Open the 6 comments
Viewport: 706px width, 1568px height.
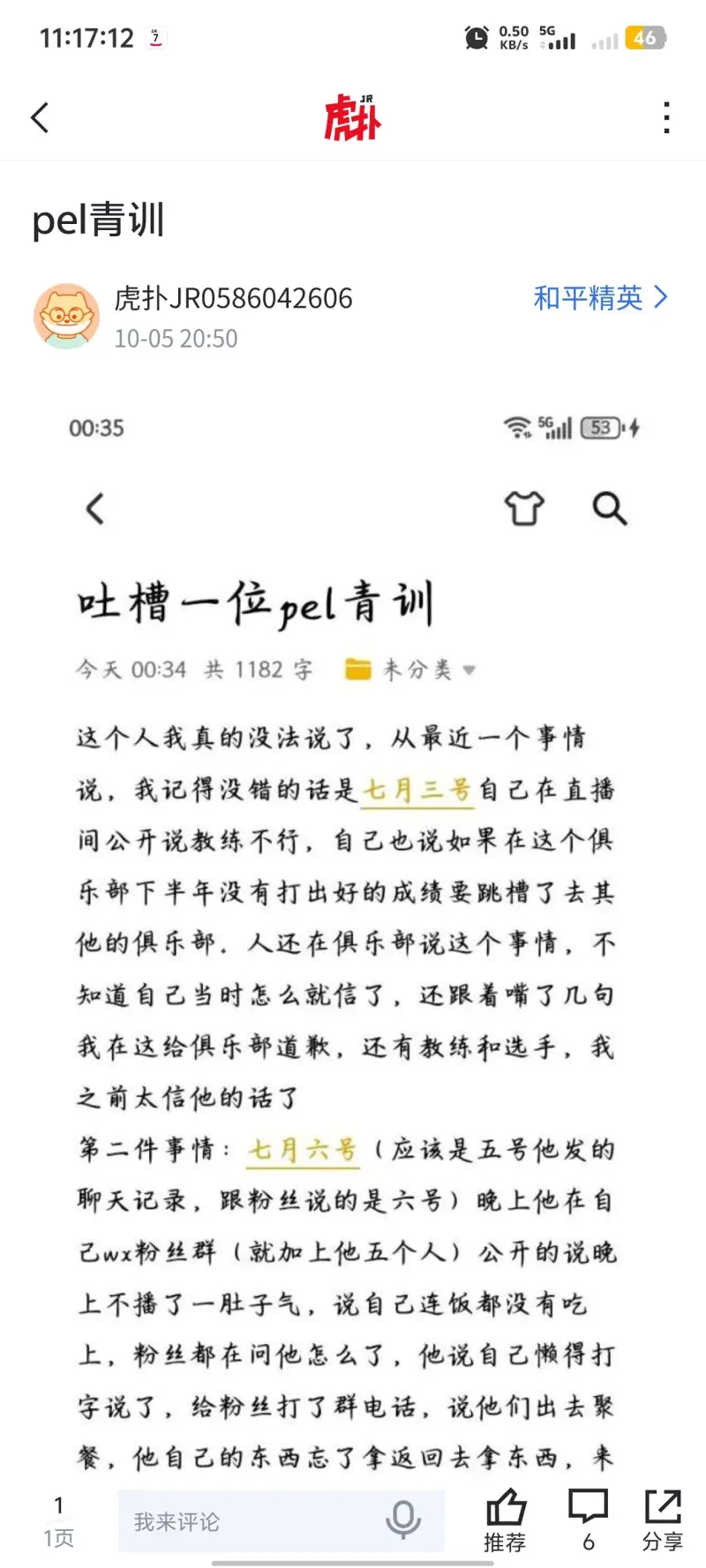coord(589,1519)
